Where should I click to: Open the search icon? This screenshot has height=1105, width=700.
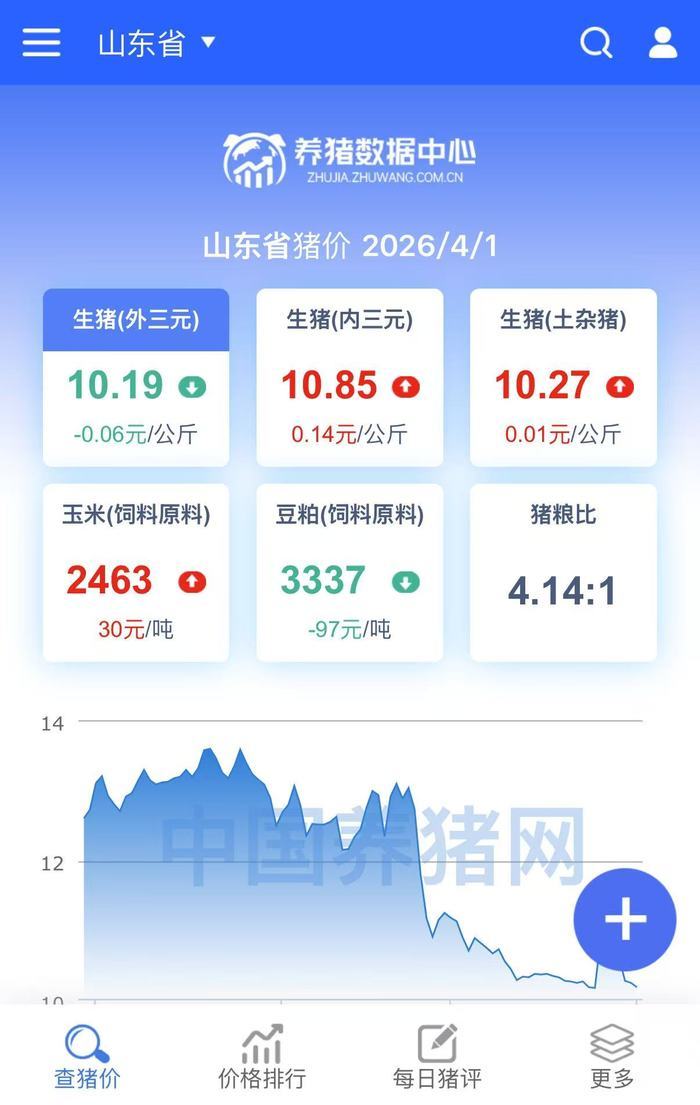point(596,42)
